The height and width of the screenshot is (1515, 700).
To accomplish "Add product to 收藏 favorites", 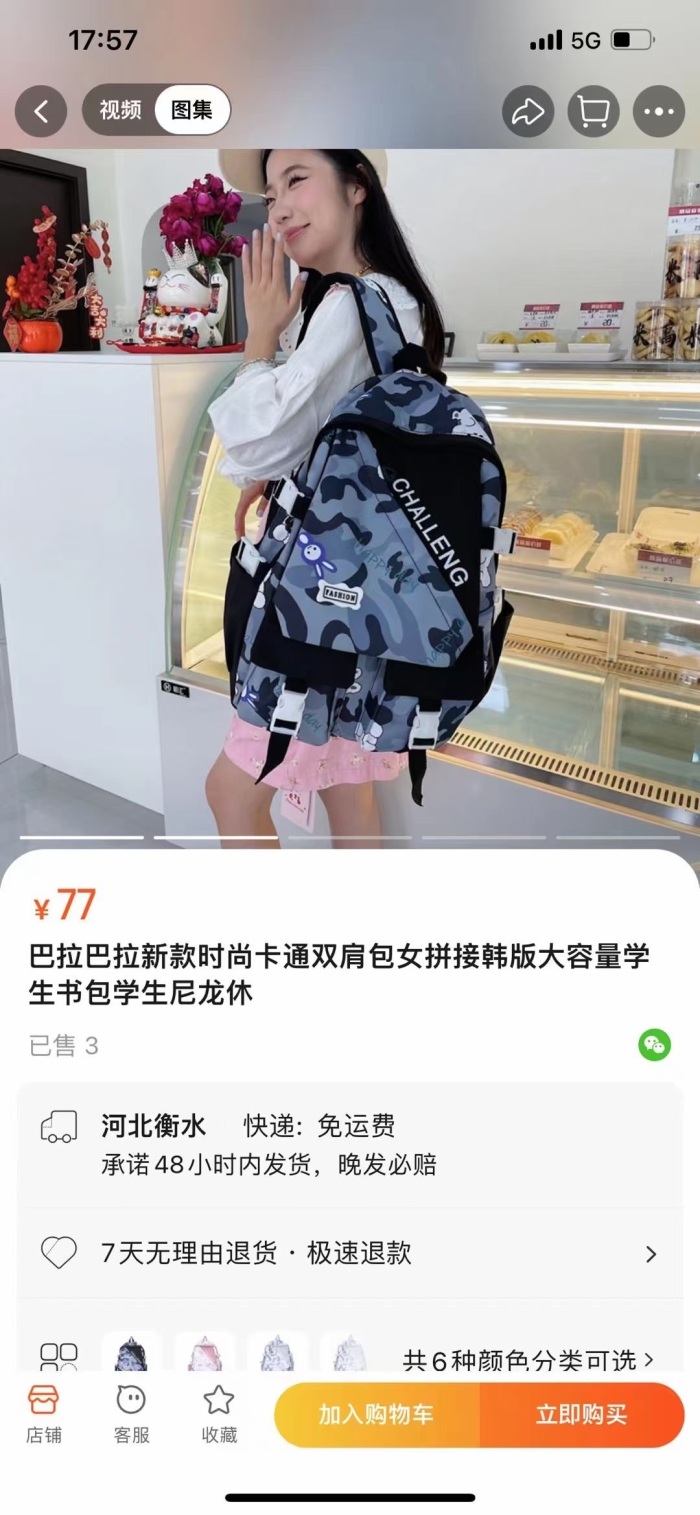I will pos(219,1414).
